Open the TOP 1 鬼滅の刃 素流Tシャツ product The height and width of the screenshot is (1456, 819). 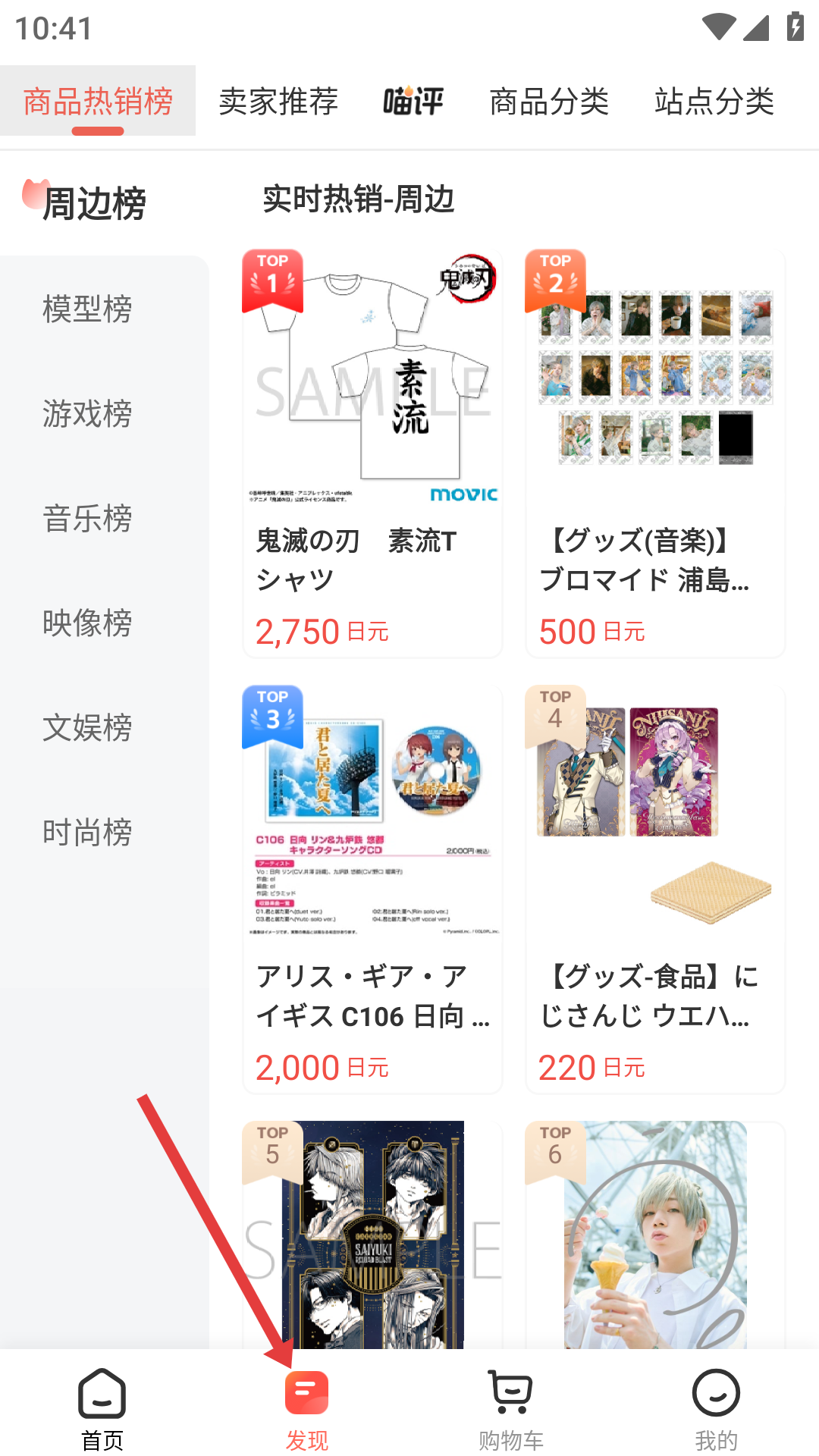372,453
